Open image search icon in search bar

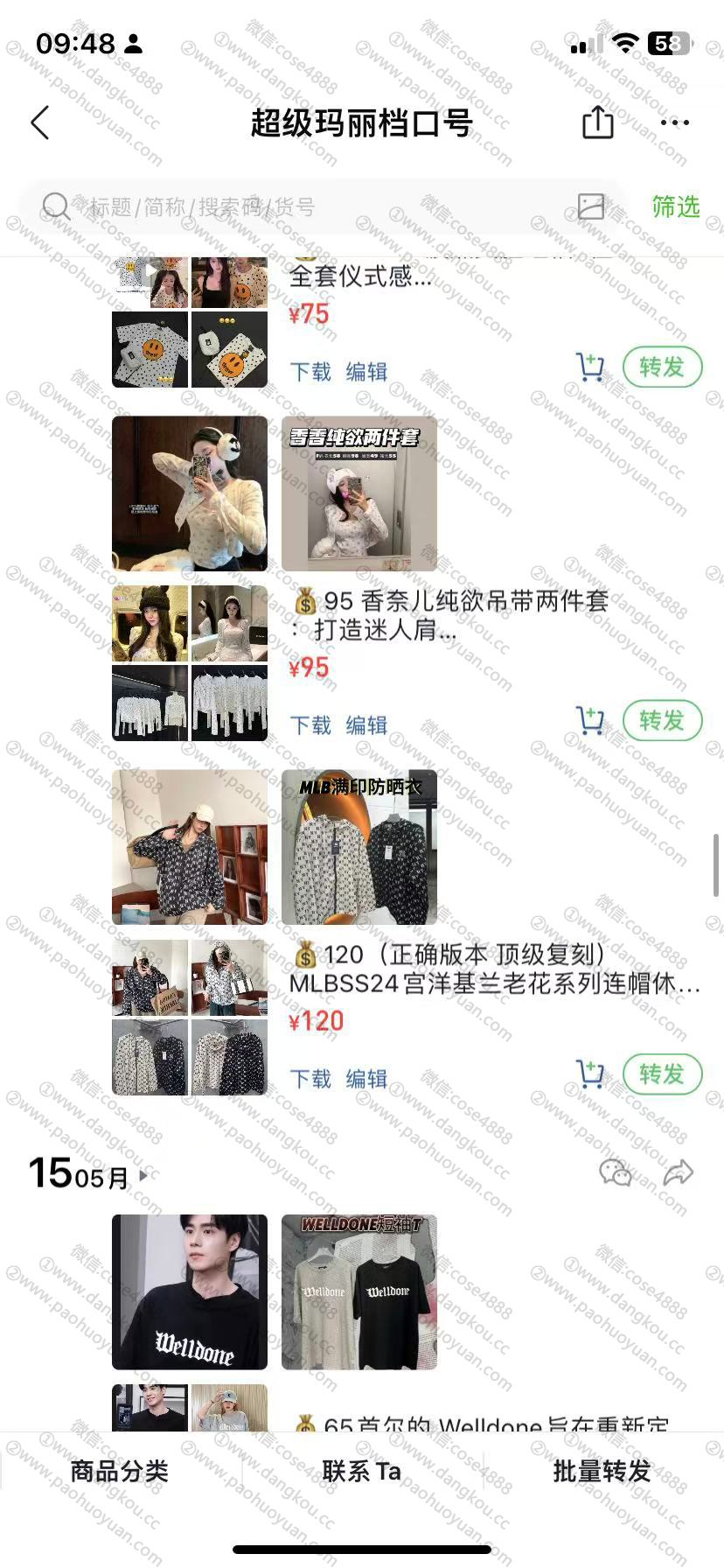pos(591,206)
